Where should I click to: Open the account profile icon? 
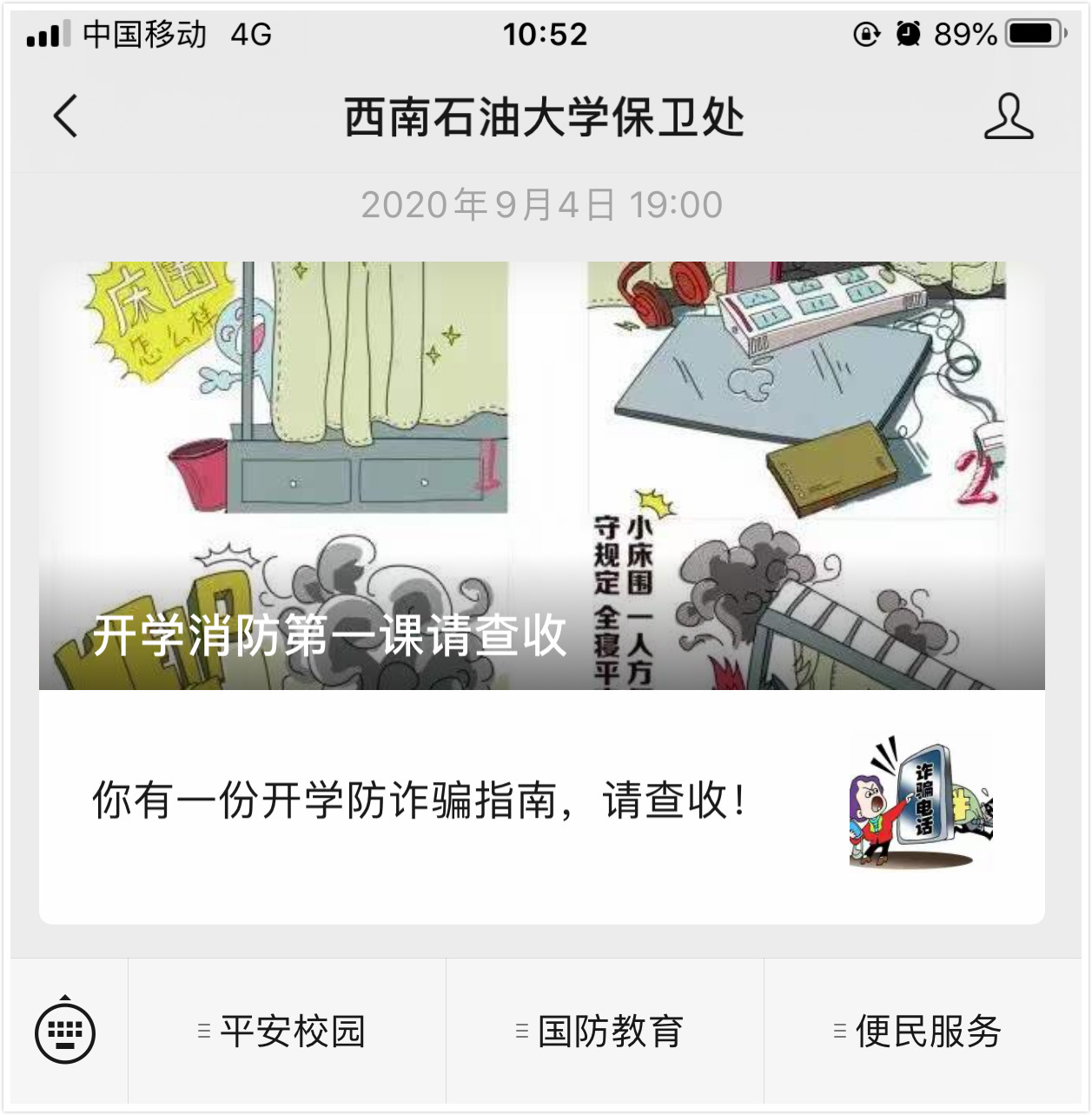tap(1009, 116)
